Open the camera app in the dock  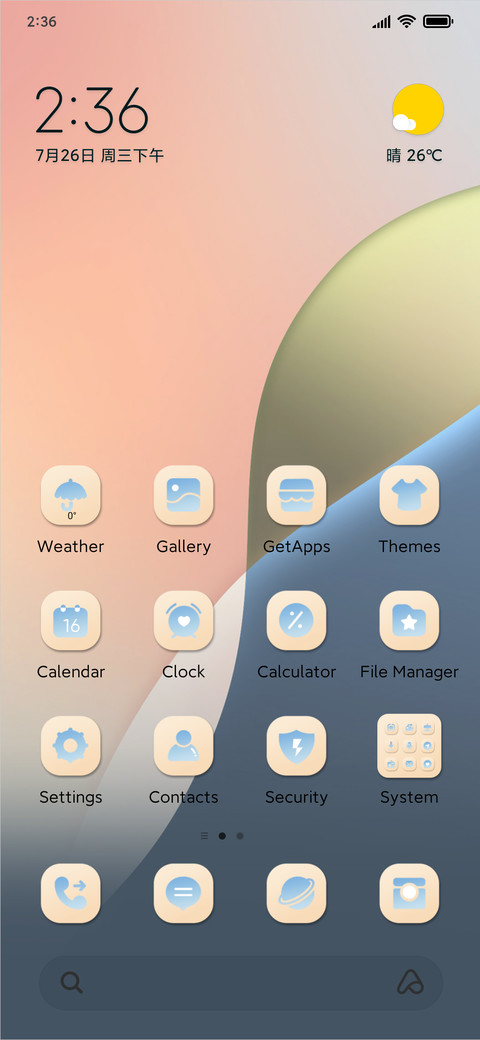(x=409, y=893)
